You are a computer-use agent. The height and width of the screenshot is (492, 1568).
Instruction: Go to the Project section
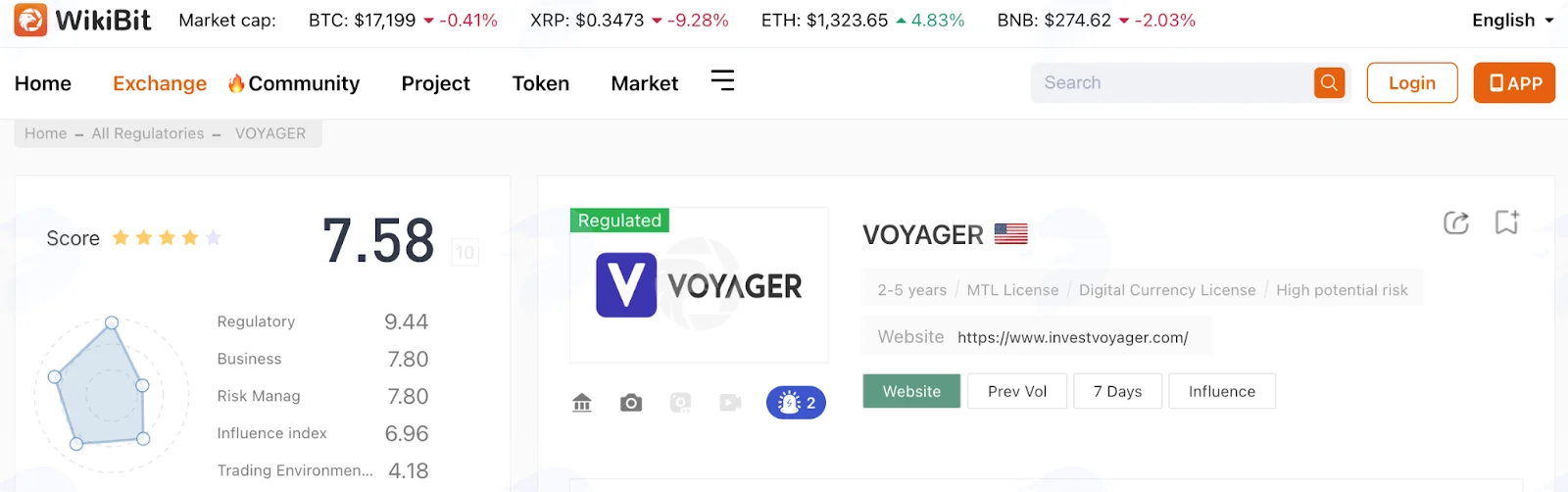[436, 83]
